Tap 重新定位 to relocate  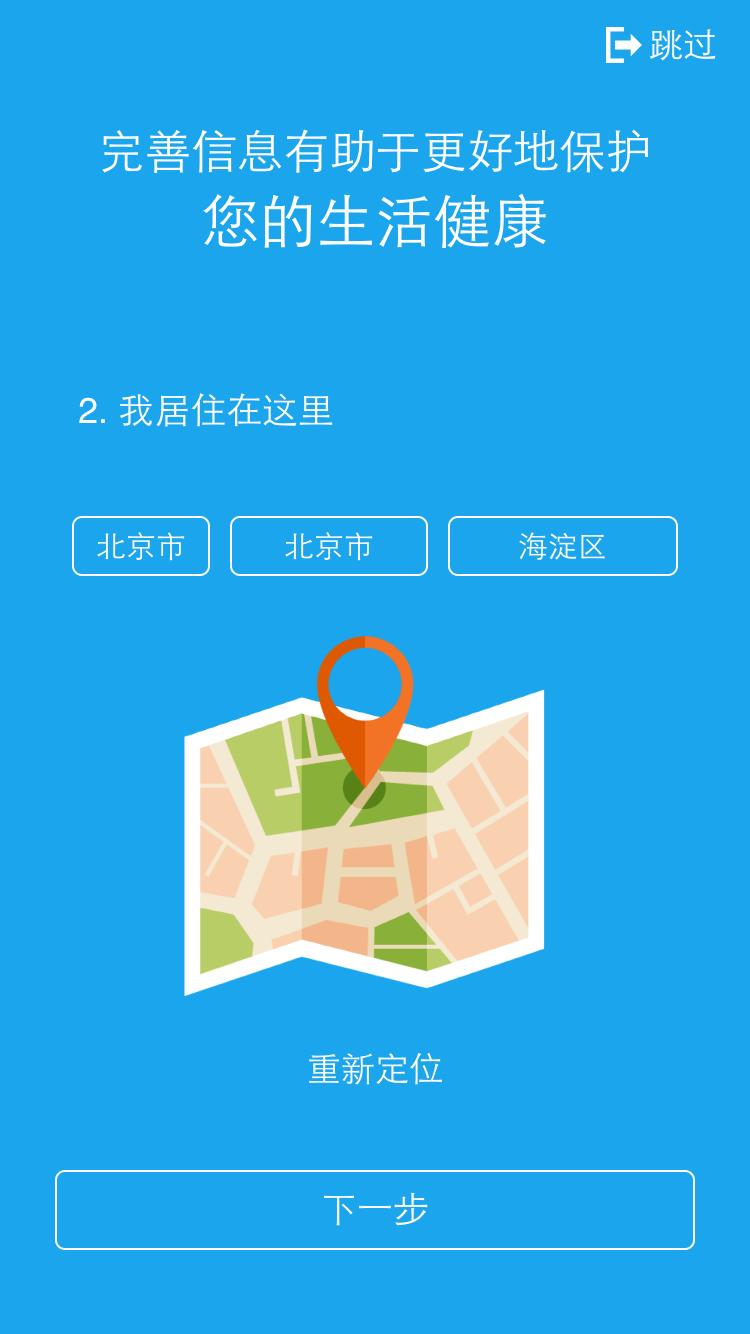coord(375,1069)
